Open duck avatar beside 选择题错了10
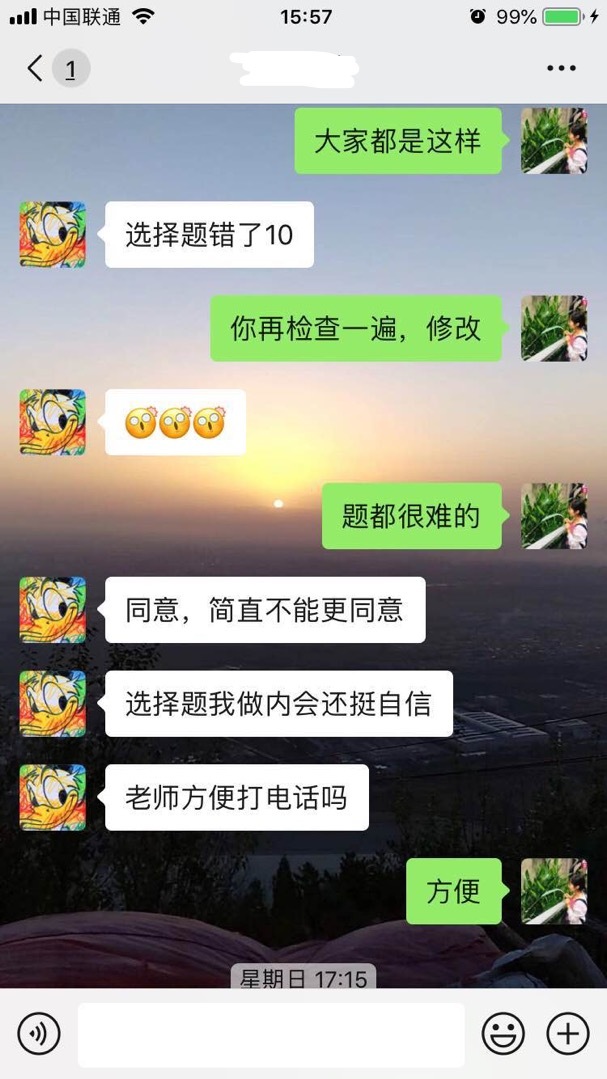Image resolution: width=607 pixels, height=1079 pixels. (x=53, y=235)
